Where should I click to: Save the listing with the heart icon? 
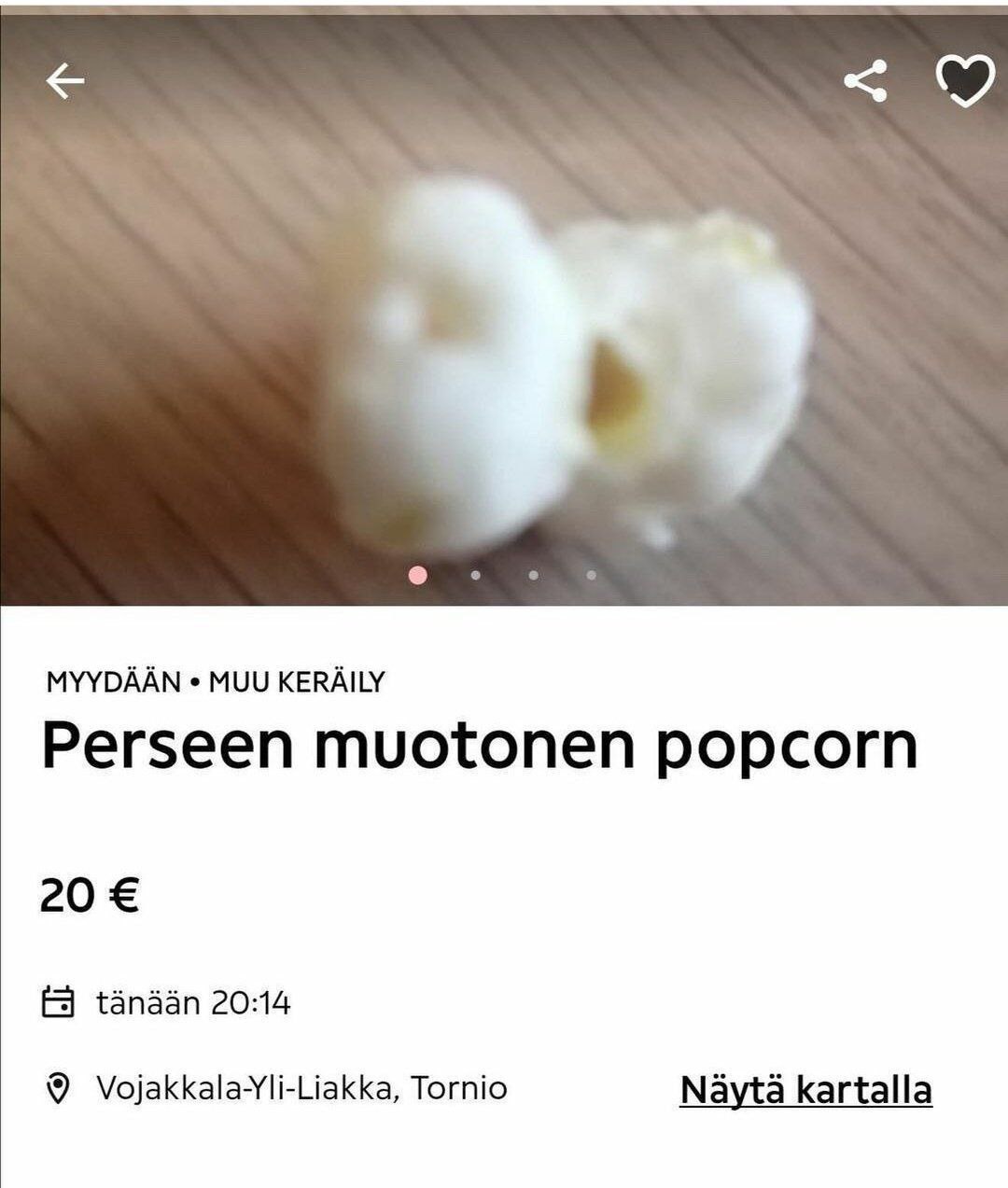[x=965, y=81]
